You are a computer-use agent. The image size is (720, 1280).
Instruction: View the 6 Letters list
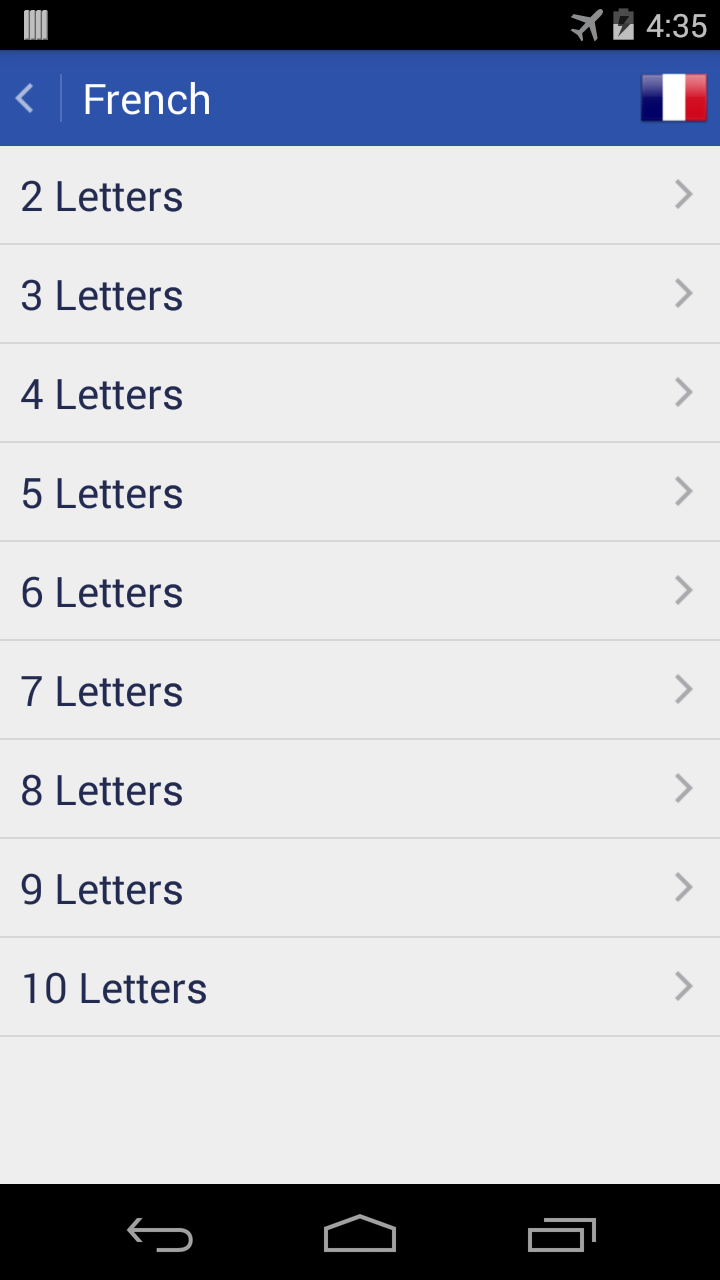click(x=360, y=592)
